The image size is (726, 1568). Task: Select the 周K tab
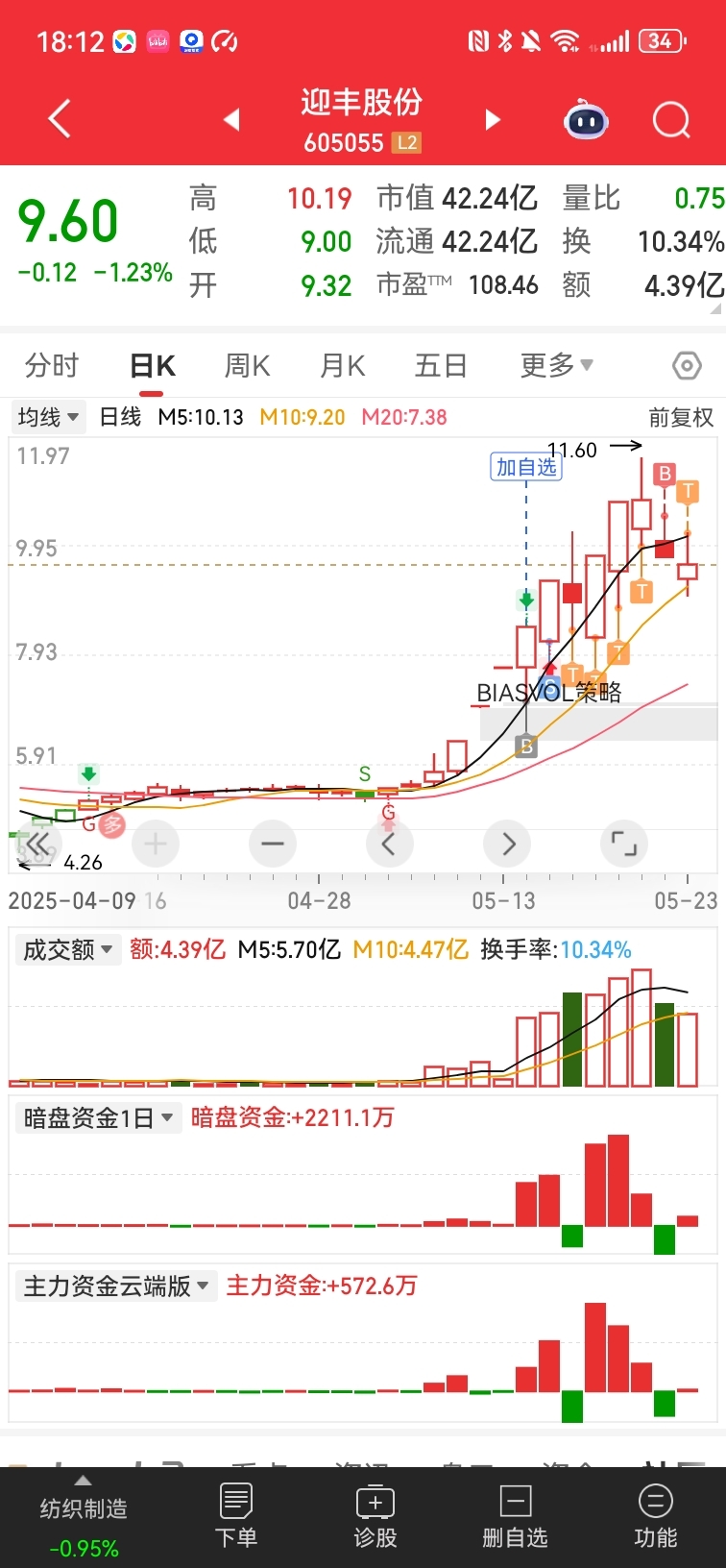(247, 366)
